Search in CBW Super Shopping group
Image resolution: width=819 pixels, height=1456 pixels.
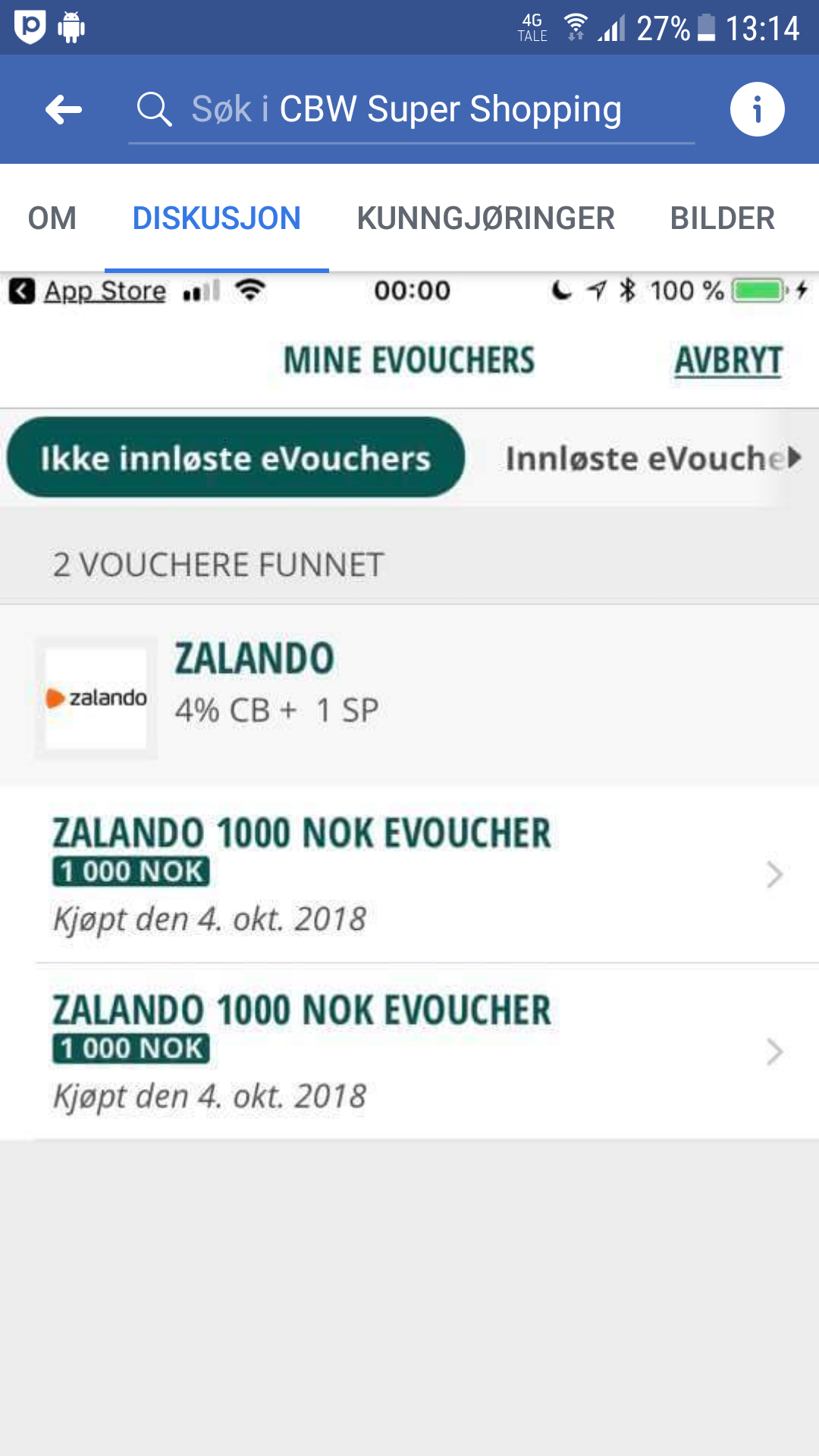pos(411,109)
